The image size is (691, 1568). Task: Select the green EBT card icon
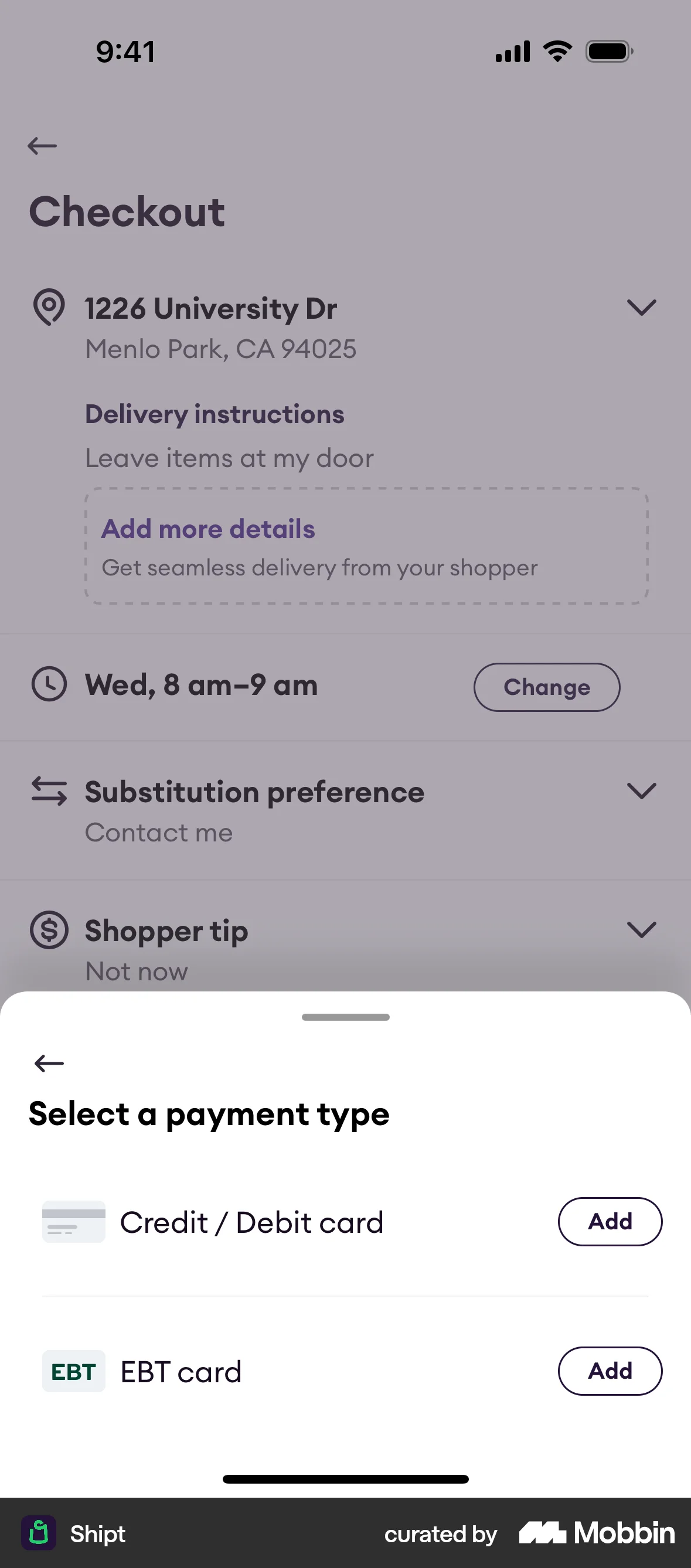click(73, 1371)
